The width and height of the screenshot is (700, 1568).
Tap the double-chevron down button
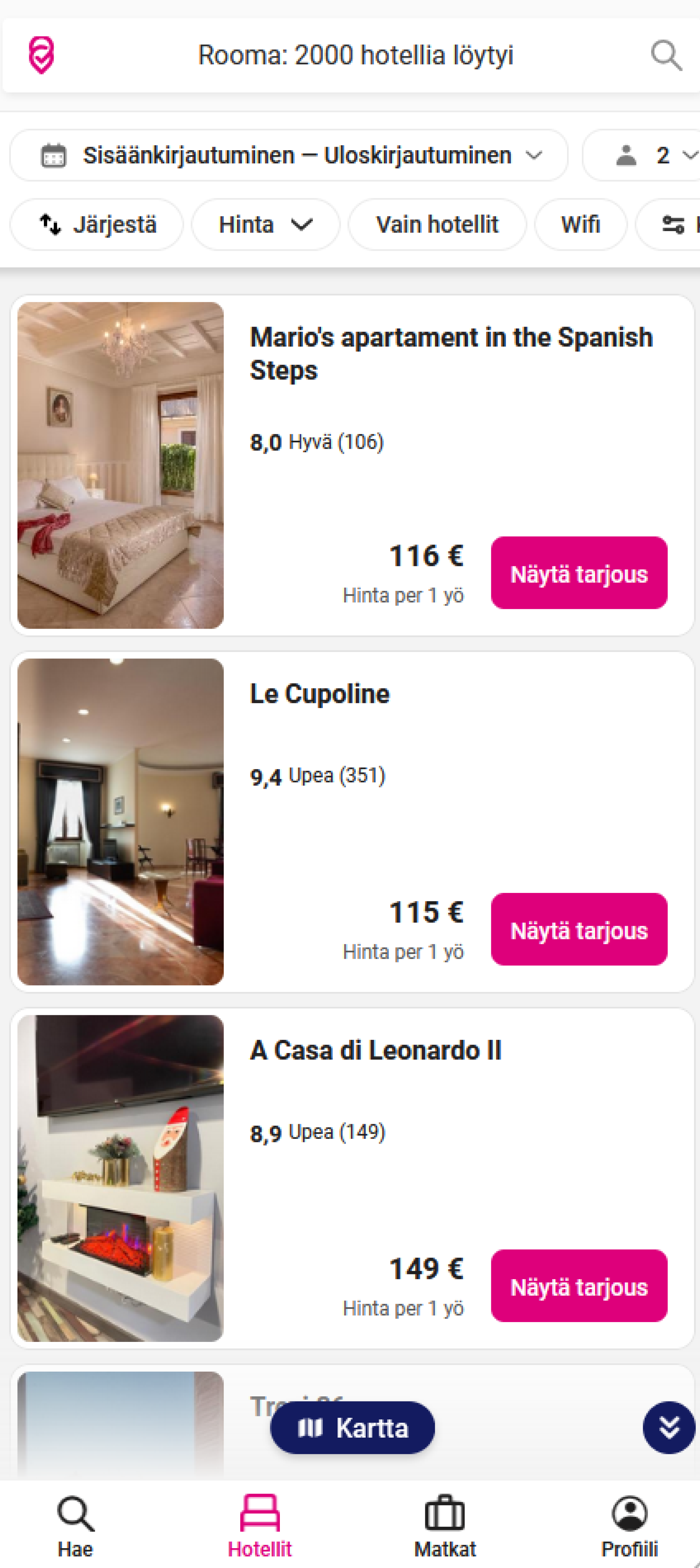point(668,1427)
